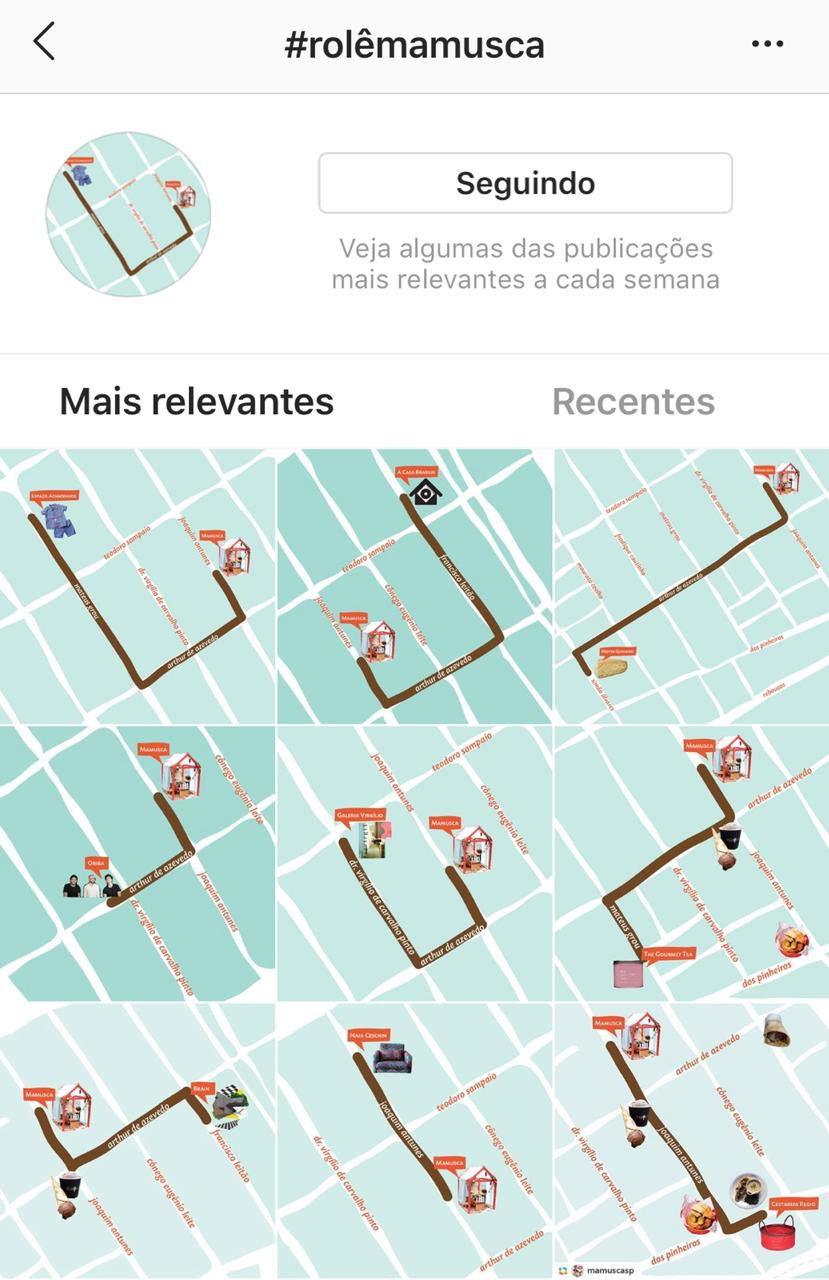Open the three-dot overflow menu

(767, 44)
